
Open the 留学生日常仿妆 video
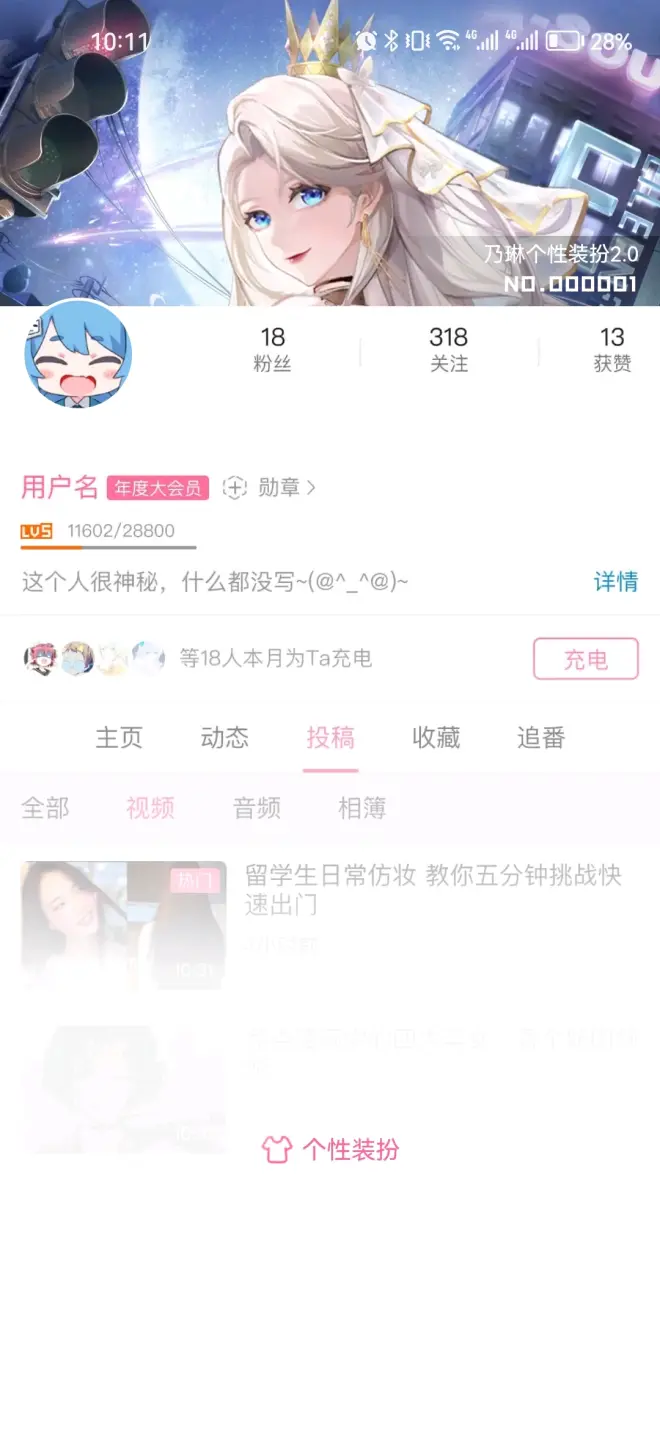[433, 889]
